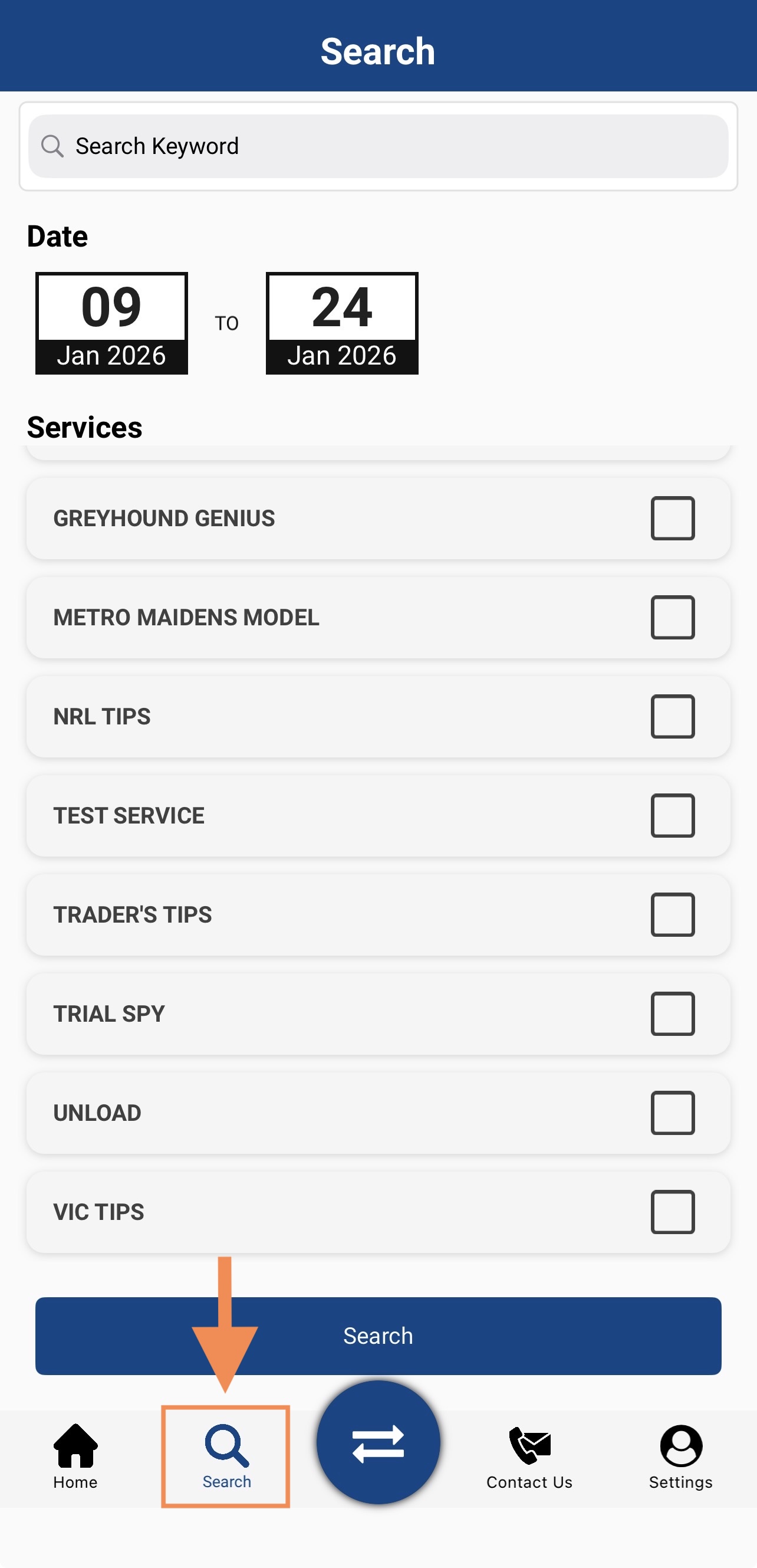Screen dimensions: 757x1568
Task: Switch to the Settings tab
Action: (680, 1456)
